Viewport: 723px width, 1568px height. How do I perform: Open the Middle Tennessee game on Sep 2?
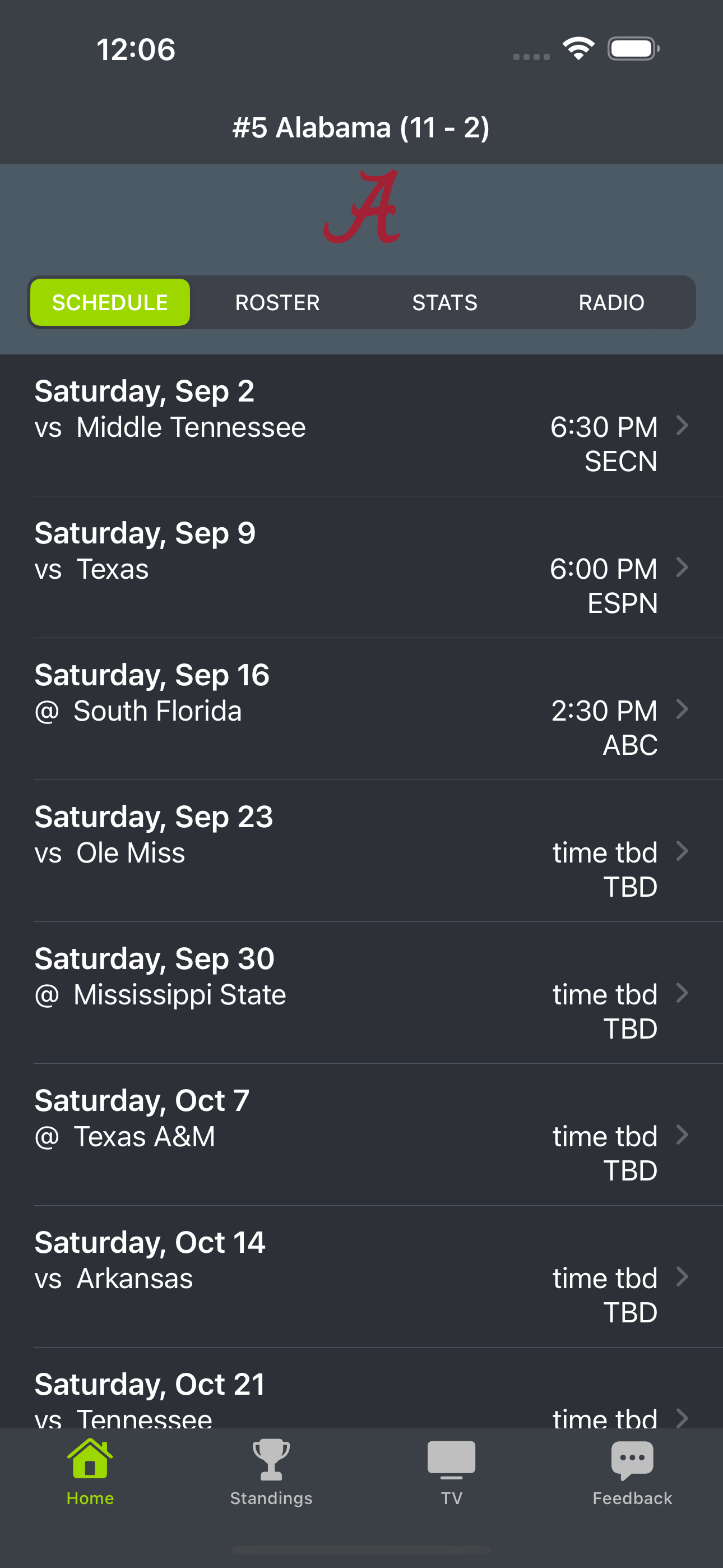pyautogui.click(x=361, y=426)
